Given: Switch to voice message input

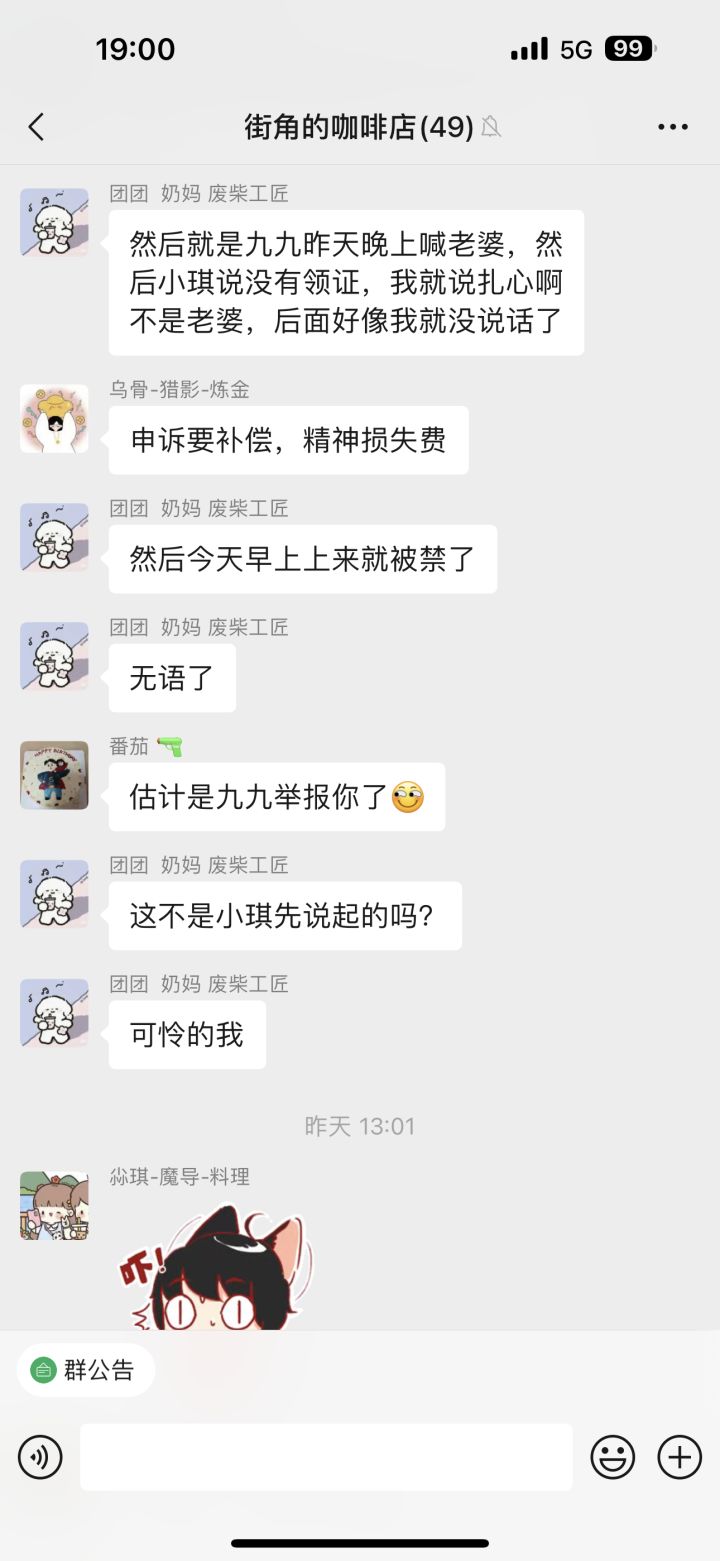Looking at the screenshot, I should click(x=40, y=1457).
